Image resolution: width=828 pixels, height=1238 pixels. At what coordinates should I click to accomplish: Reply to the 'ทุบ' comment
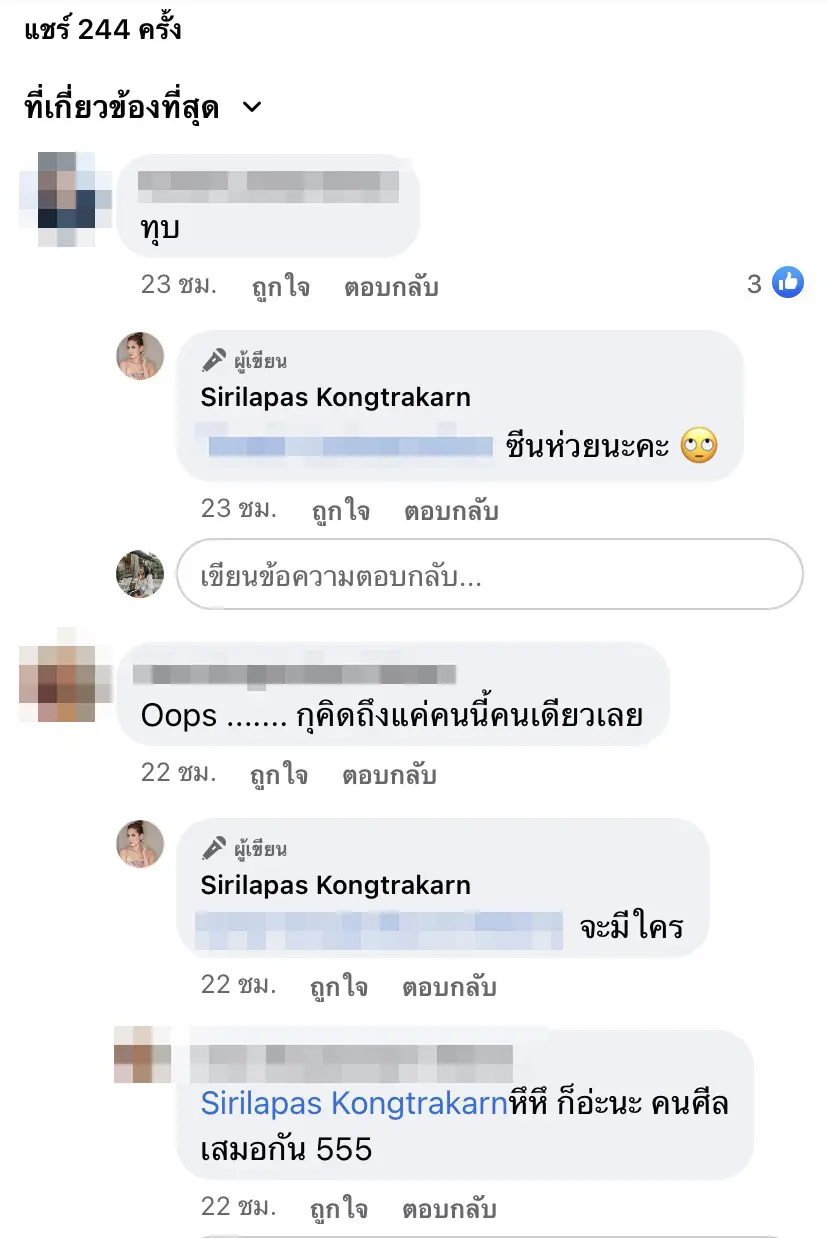tap(391, 287)
